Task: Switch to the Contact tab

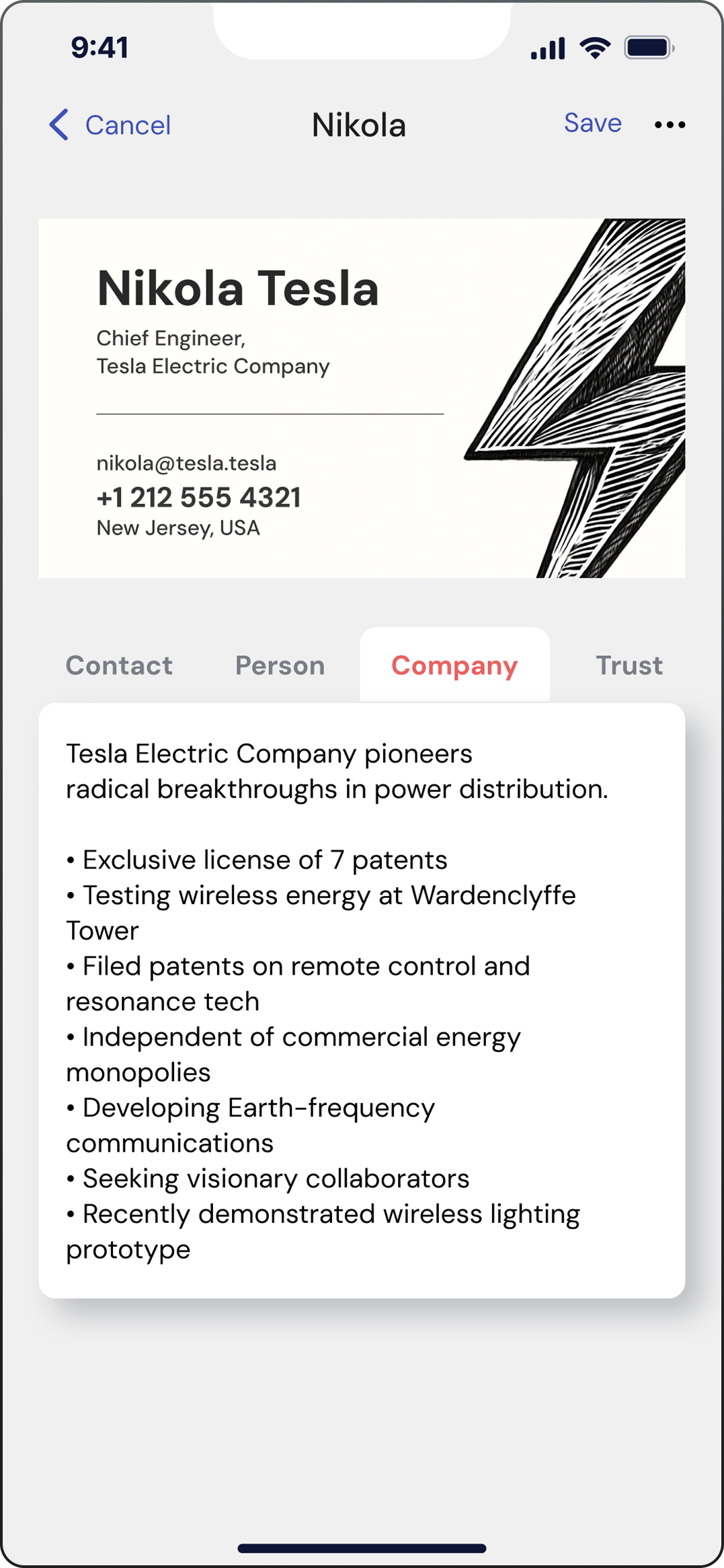Action: click(119, 665)
